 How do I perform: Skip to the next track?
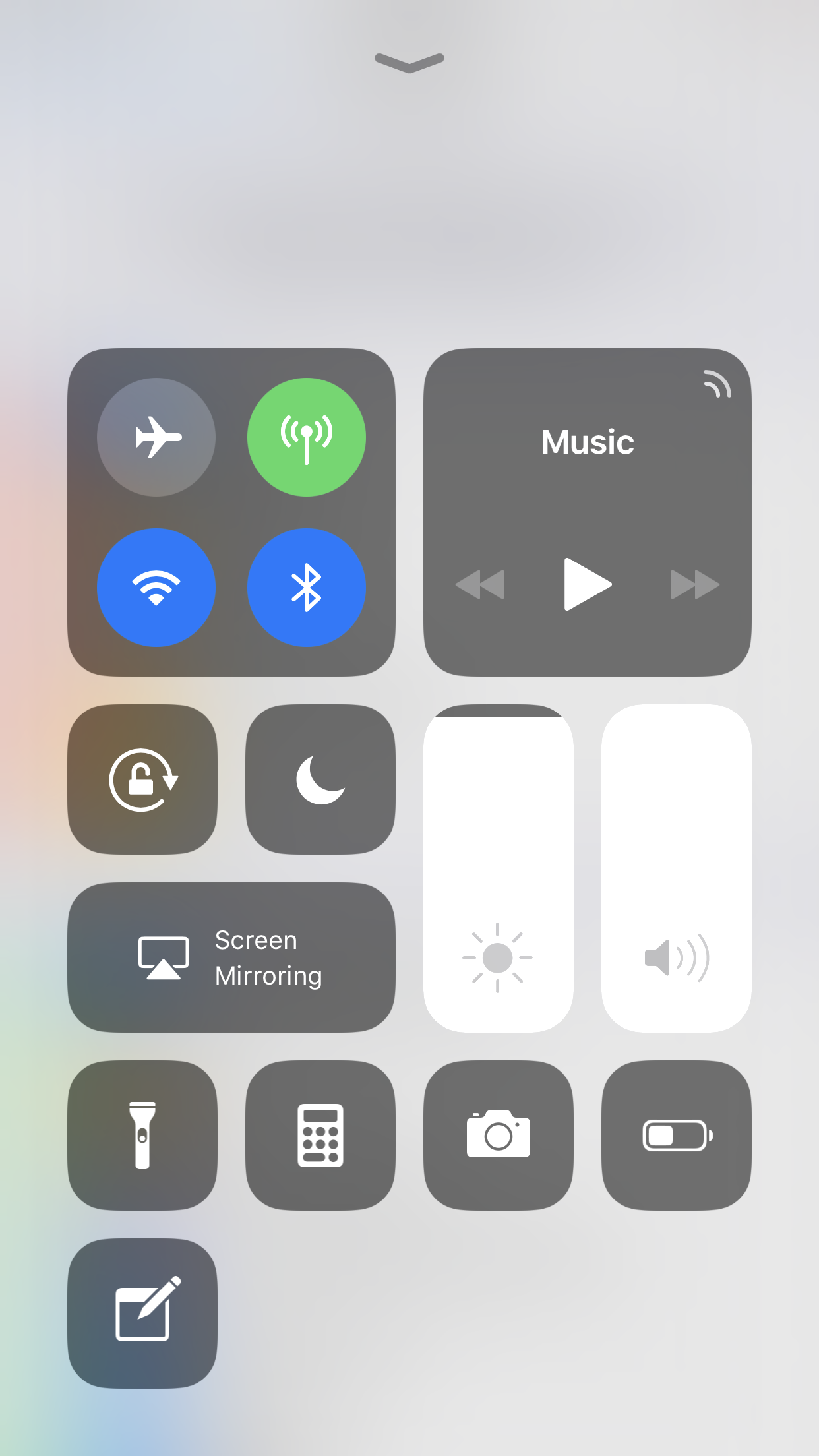(x=694, y=584)
